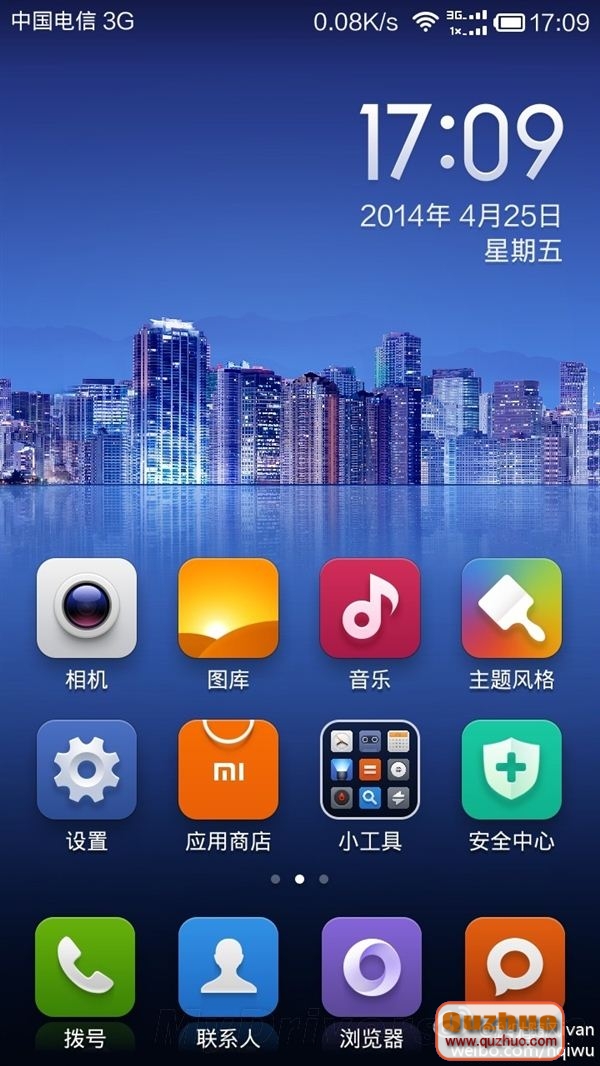Launch the 浏览器 browser
The width and height of the screenshot is (600, 1066).
pyautogui.click(x=371, y=967)
